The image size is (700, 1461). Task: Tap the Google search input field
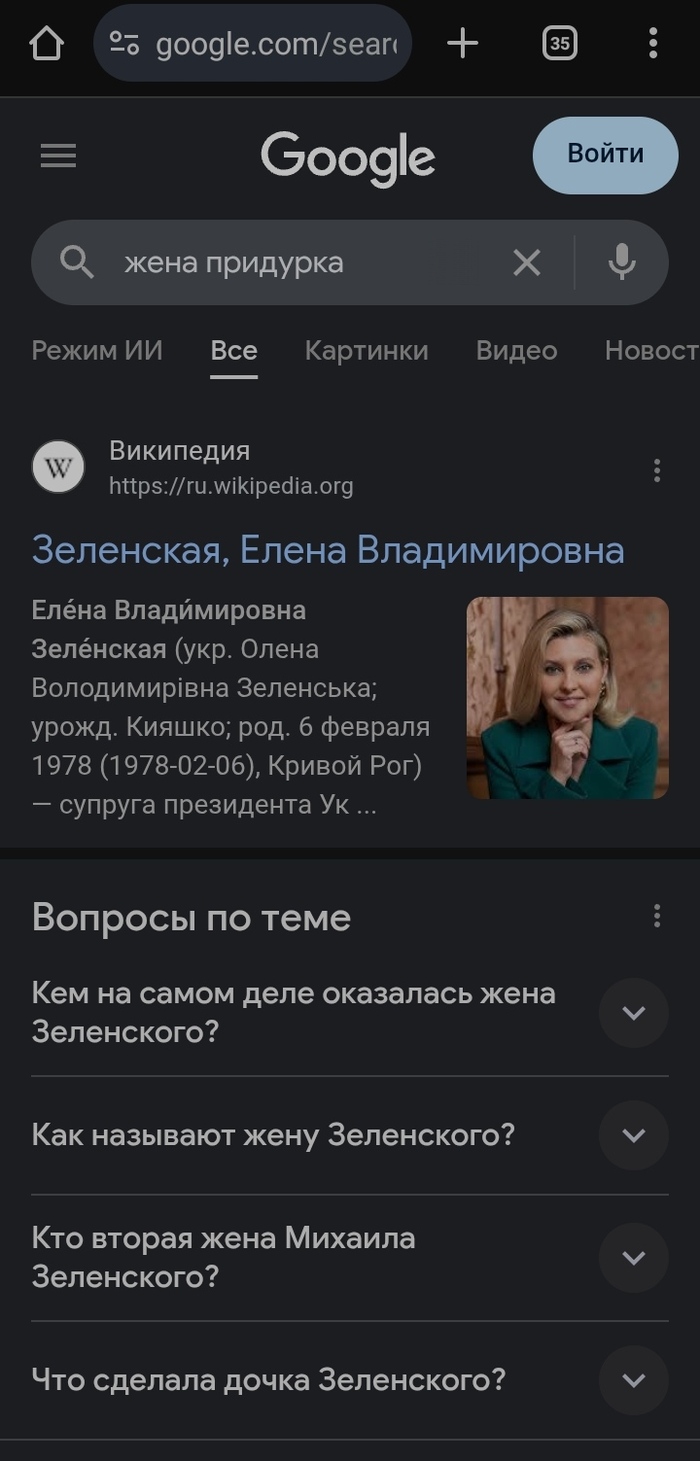(300, 263)
